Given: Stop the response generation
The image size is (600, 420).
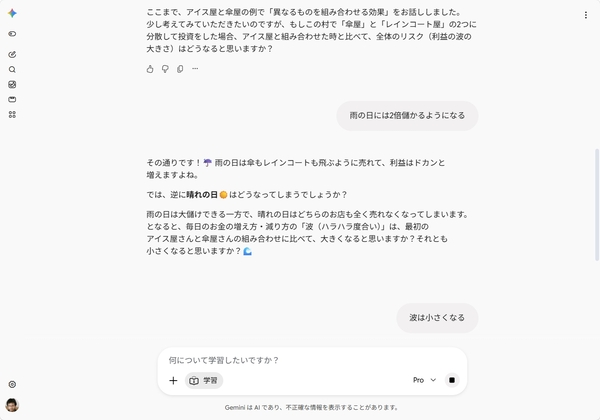Looking at the screenshot, I should tap(452, 380).
